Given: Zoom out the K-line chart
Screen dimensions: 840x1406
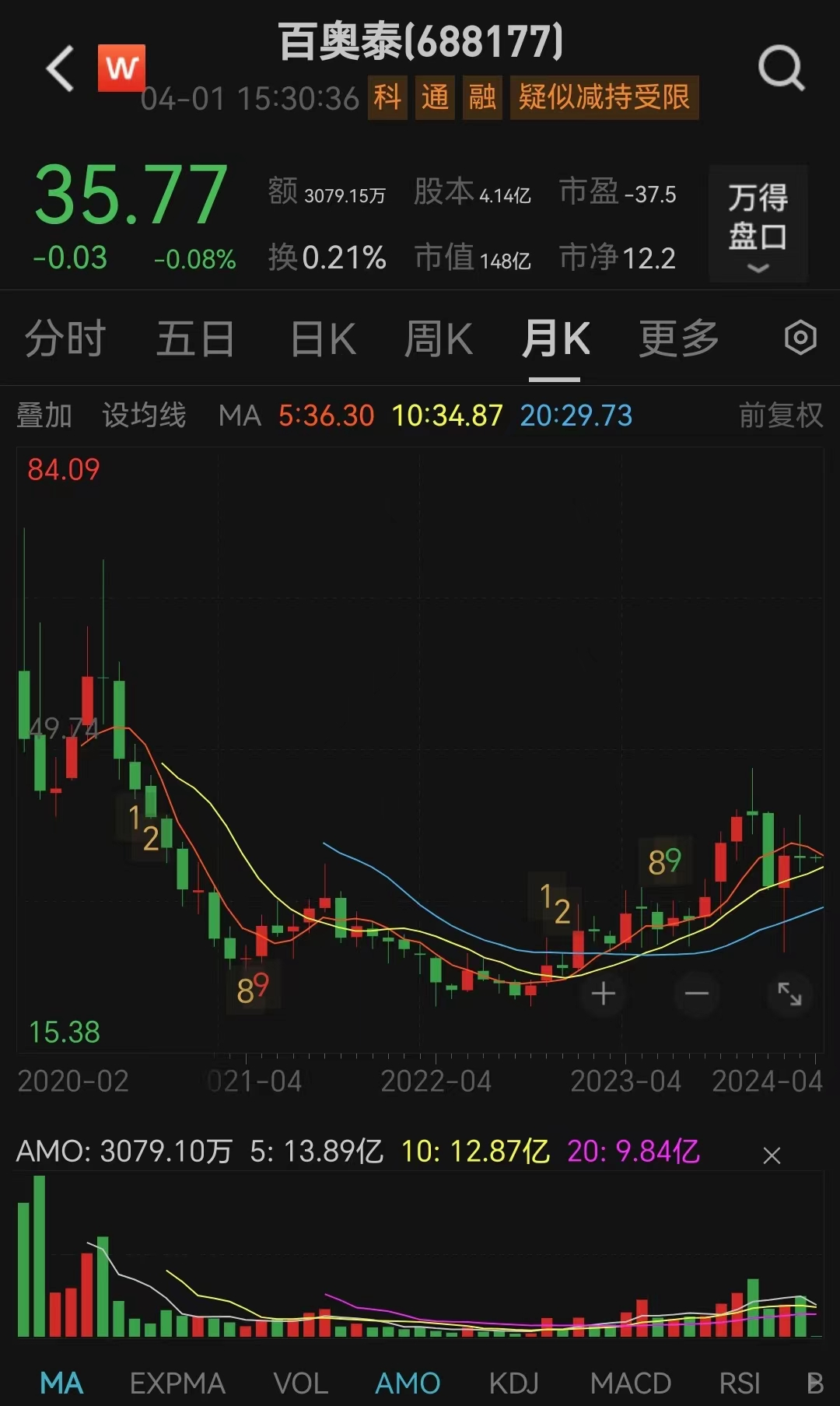Looking at the screenshot, I should coord(696,994).
